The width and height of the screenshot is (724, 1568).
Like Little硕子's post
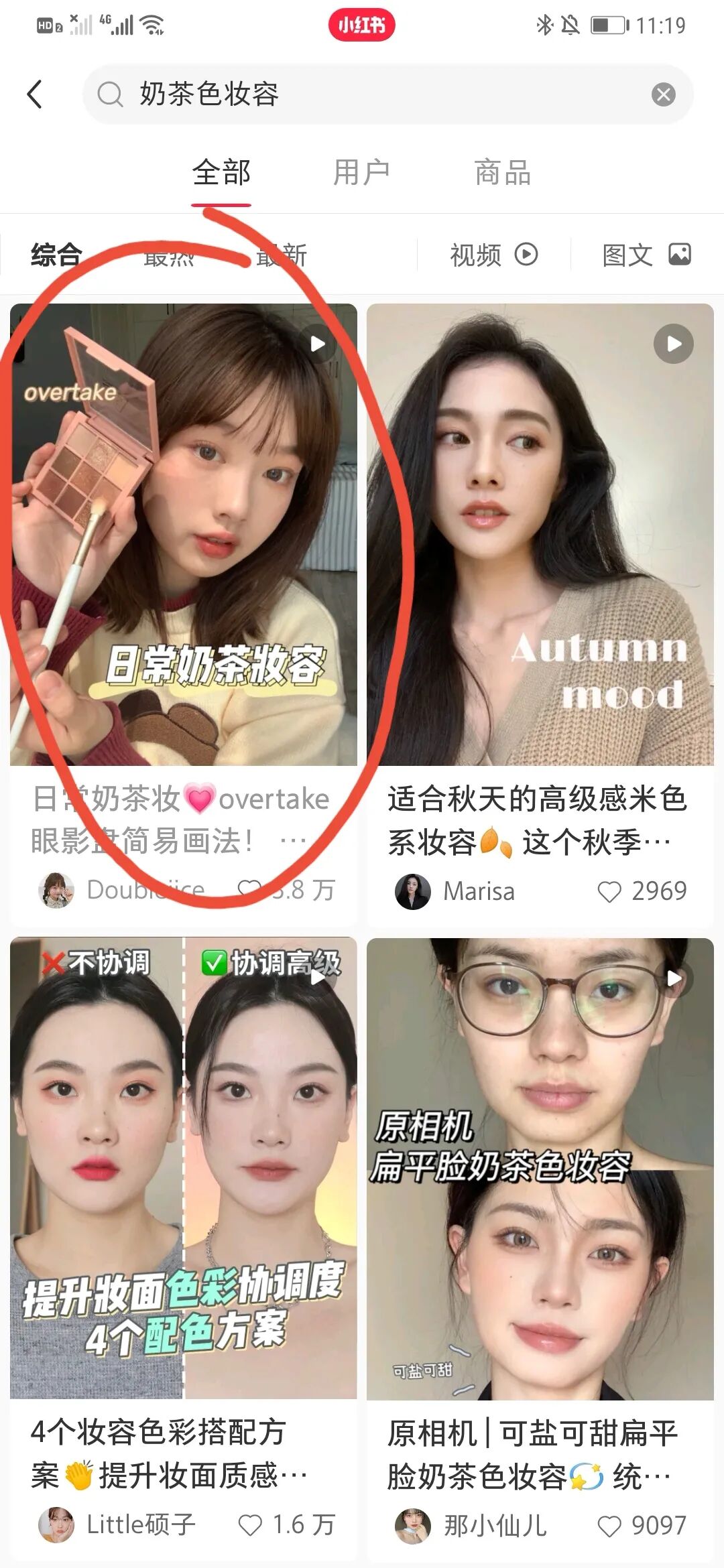[250, 1525]
